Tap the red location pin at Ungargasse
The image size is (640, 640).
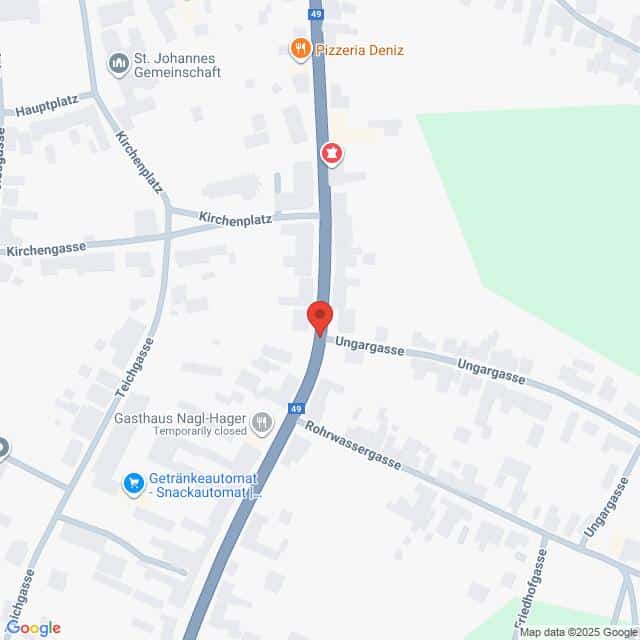coord(319,317)
